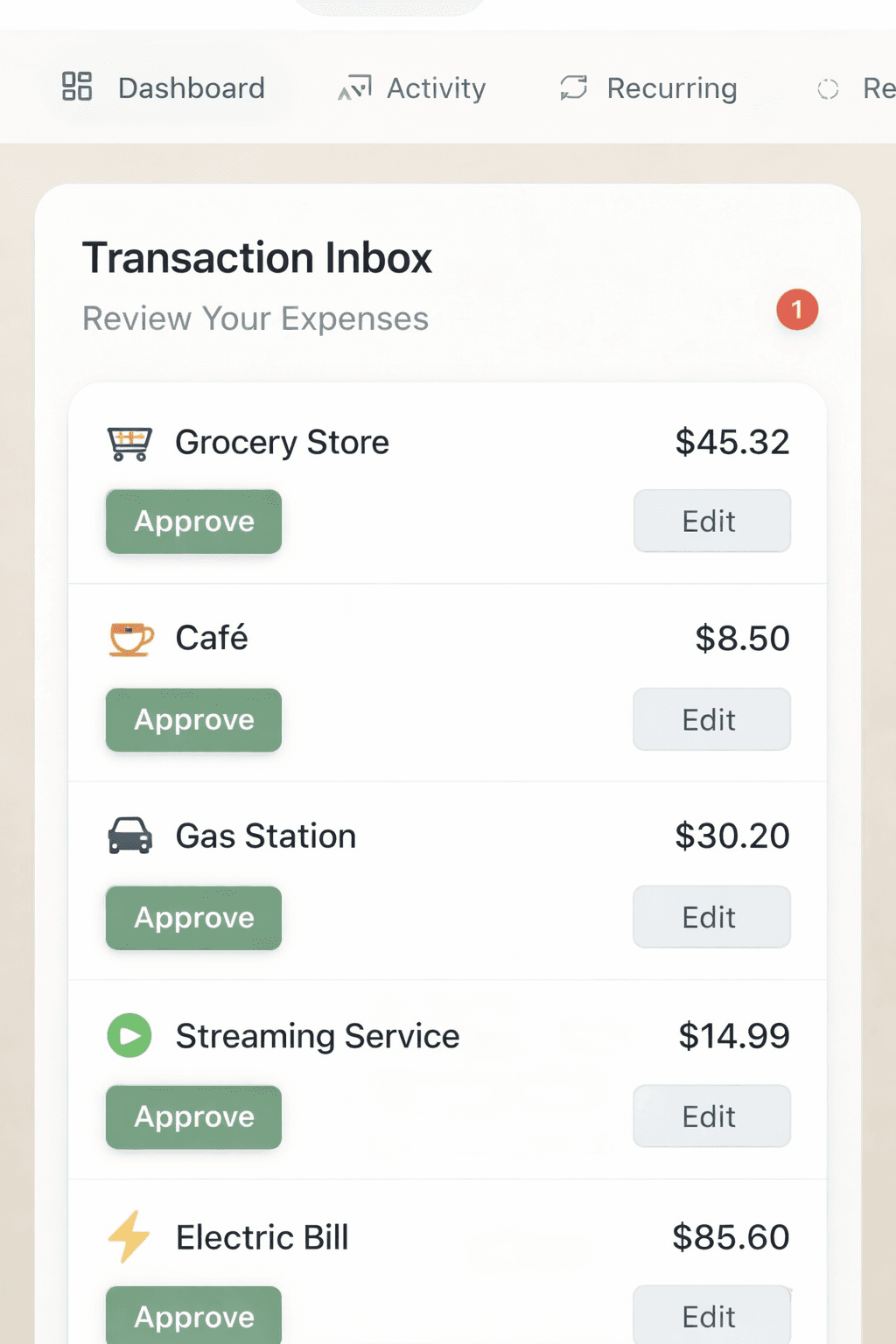Approve the Gas Station transaction
Viewport: 896px width, 1344px height.
[192, 917]
